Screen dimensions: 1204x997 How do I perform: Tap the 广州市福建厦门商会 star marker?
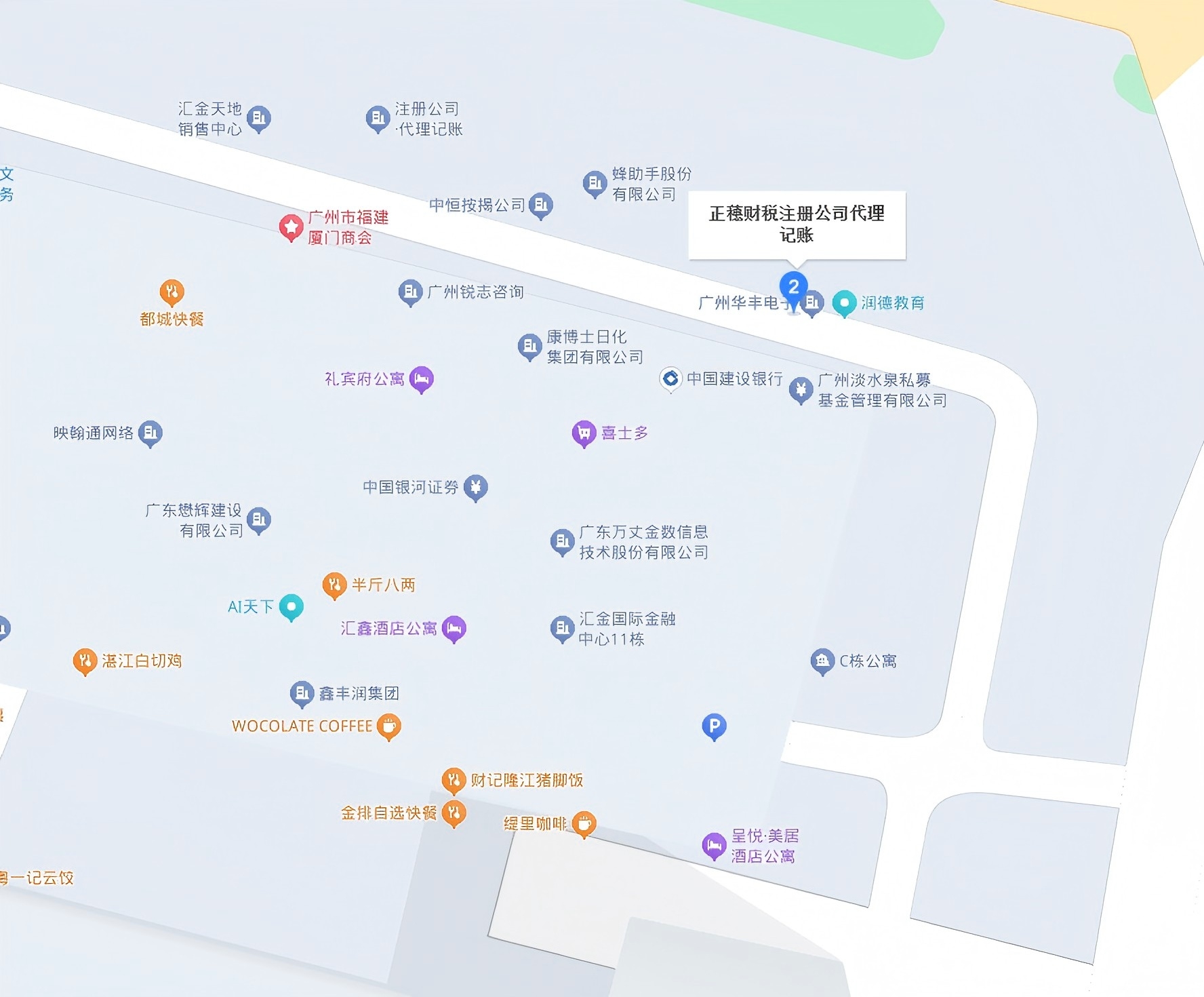(292, 227)
